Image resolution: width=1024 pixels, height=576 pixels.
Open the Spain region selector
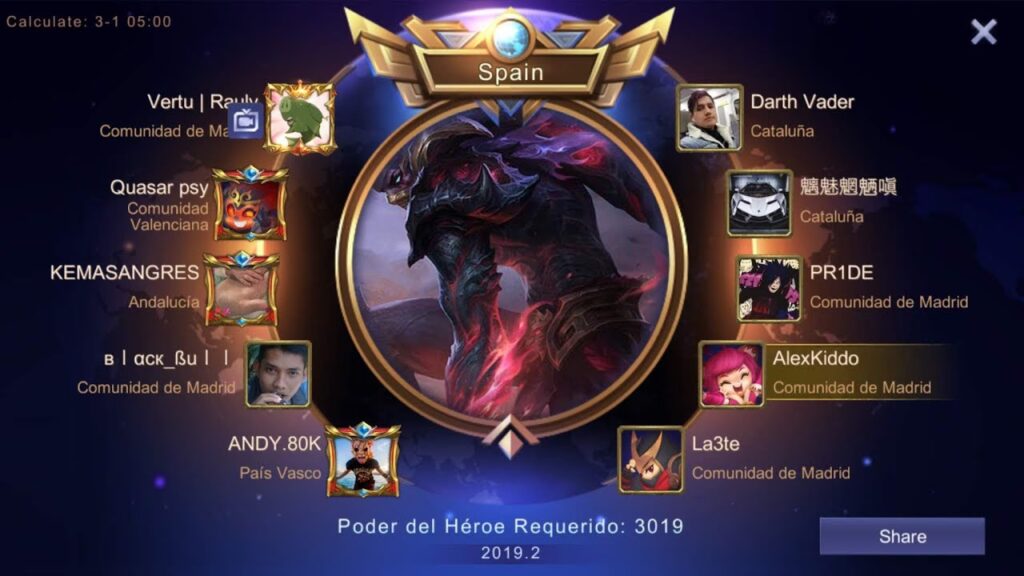click(511, 72)
